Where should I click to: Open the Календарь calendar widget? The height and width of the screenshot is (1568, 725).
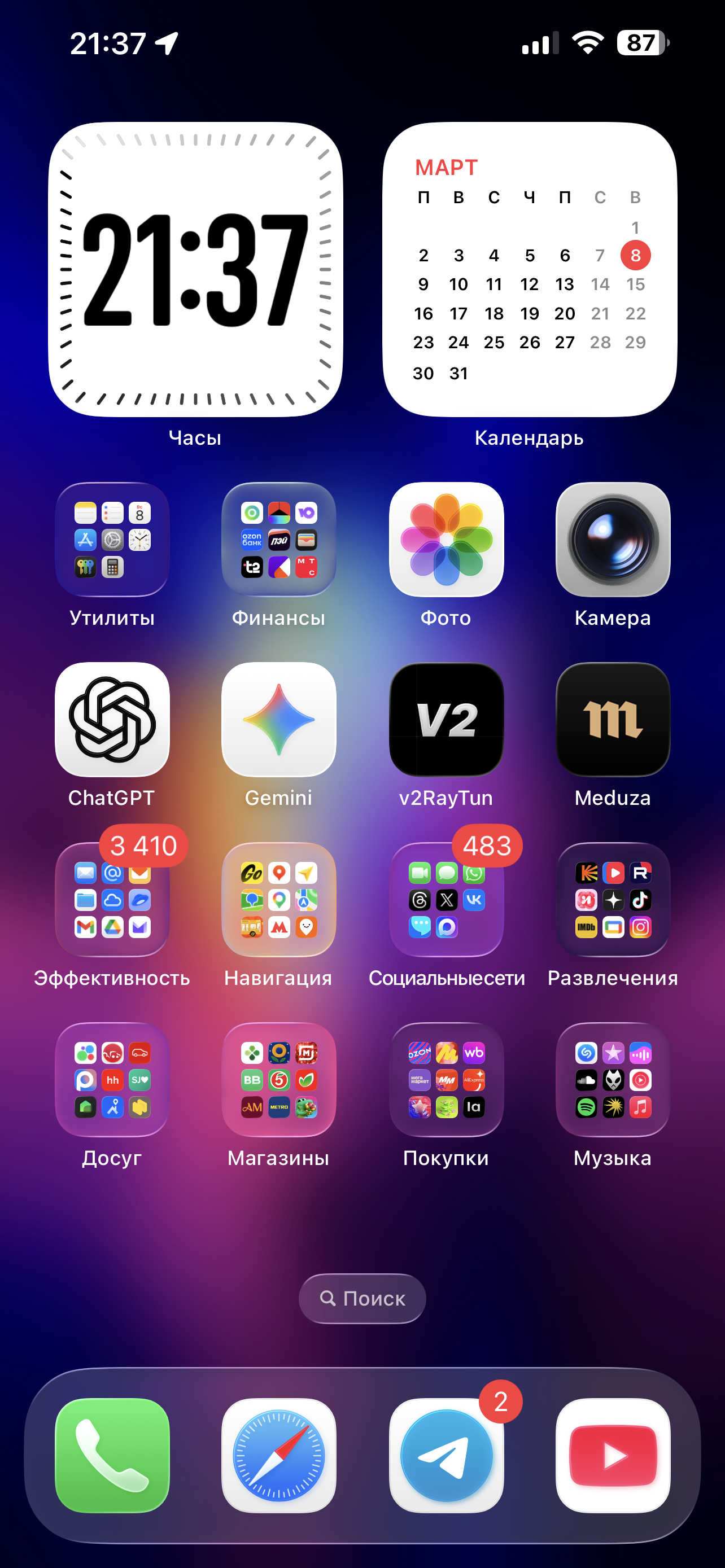(529, 269)
